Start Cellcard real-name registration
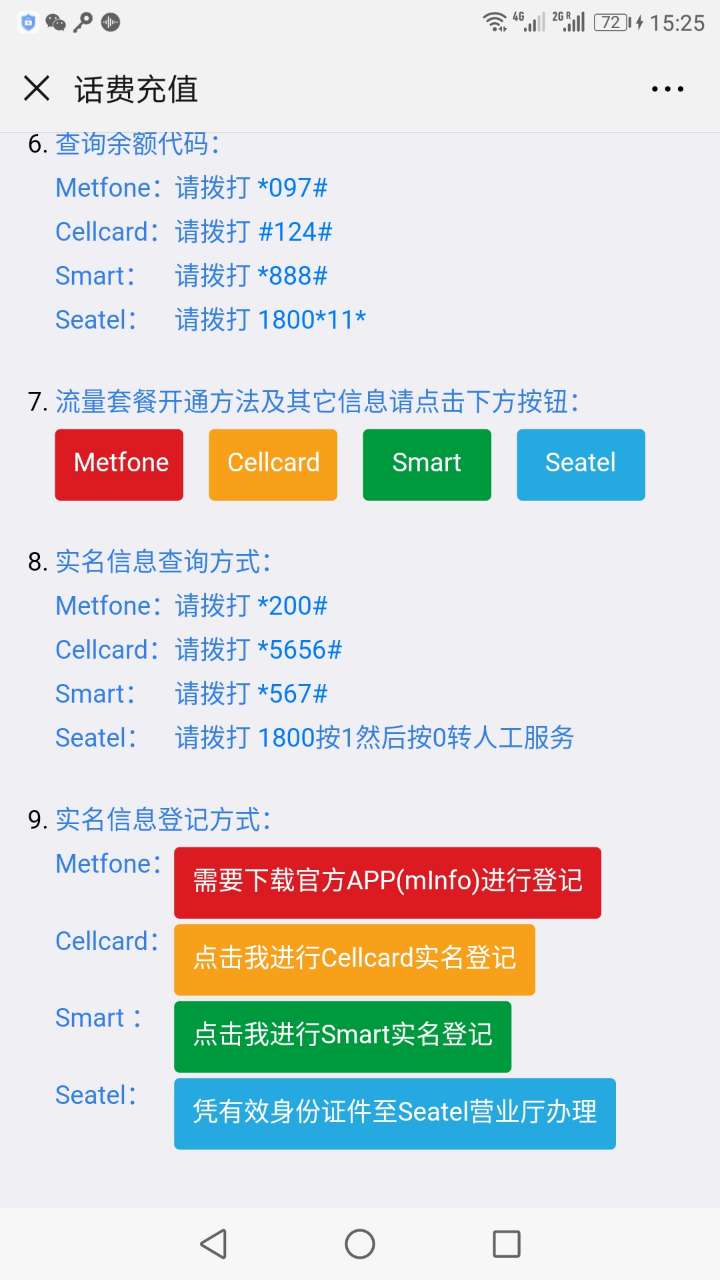This screenshot has height=1280, width=720. 354,959
